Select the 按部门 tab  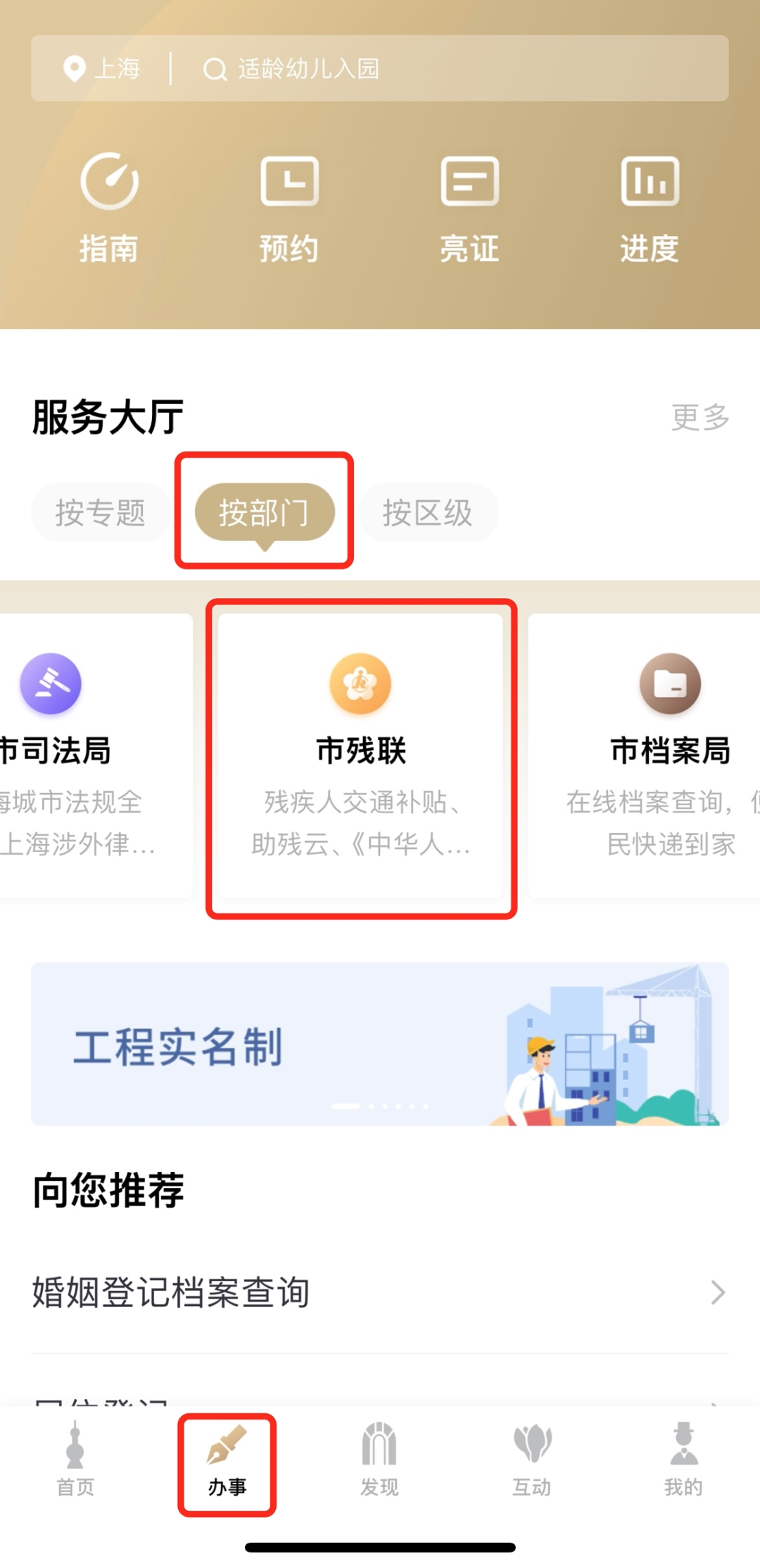265,512
